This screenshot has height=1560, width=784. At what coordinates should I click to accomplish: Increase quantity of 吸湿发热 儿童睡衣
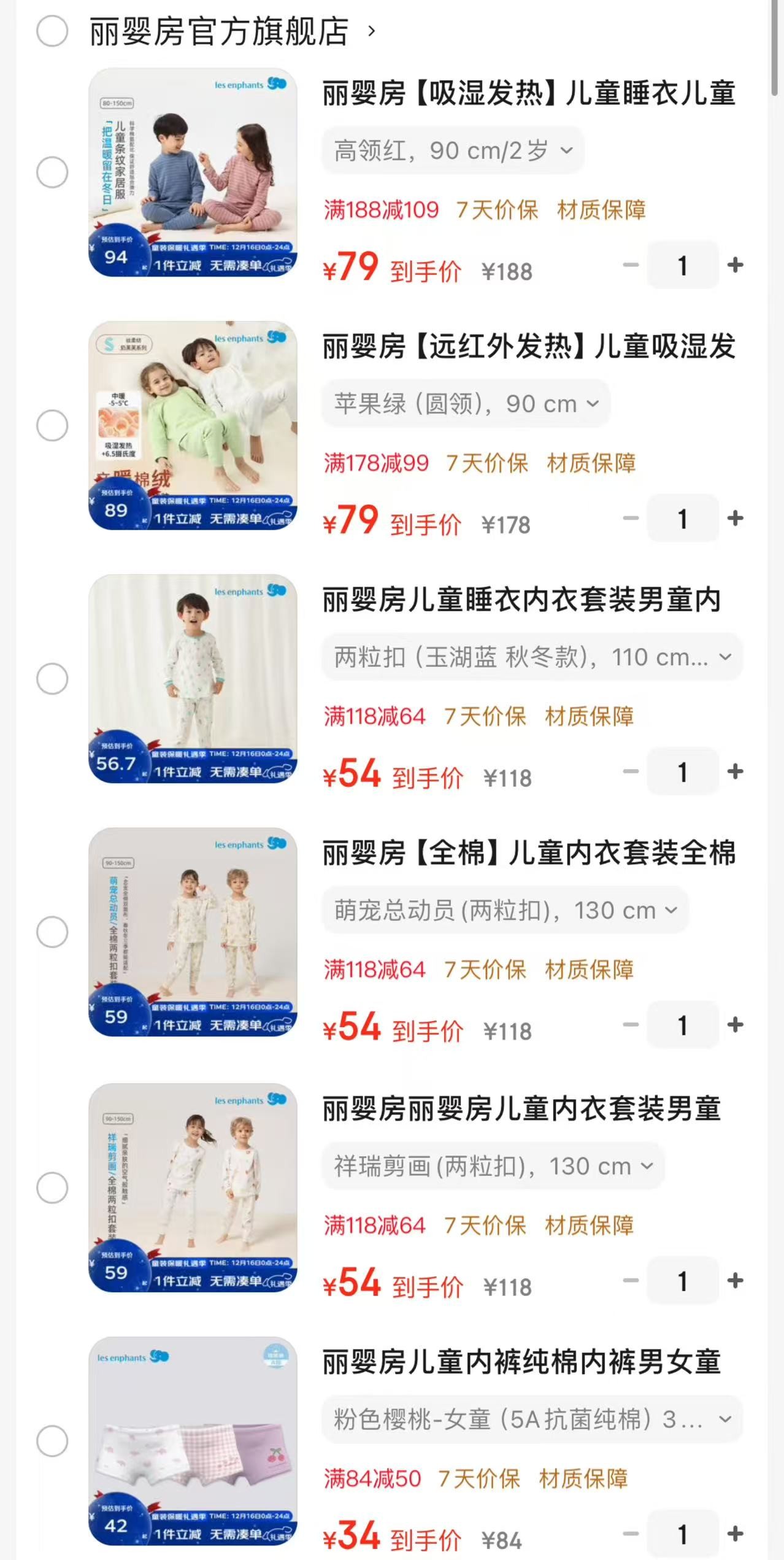coord(735,265)
